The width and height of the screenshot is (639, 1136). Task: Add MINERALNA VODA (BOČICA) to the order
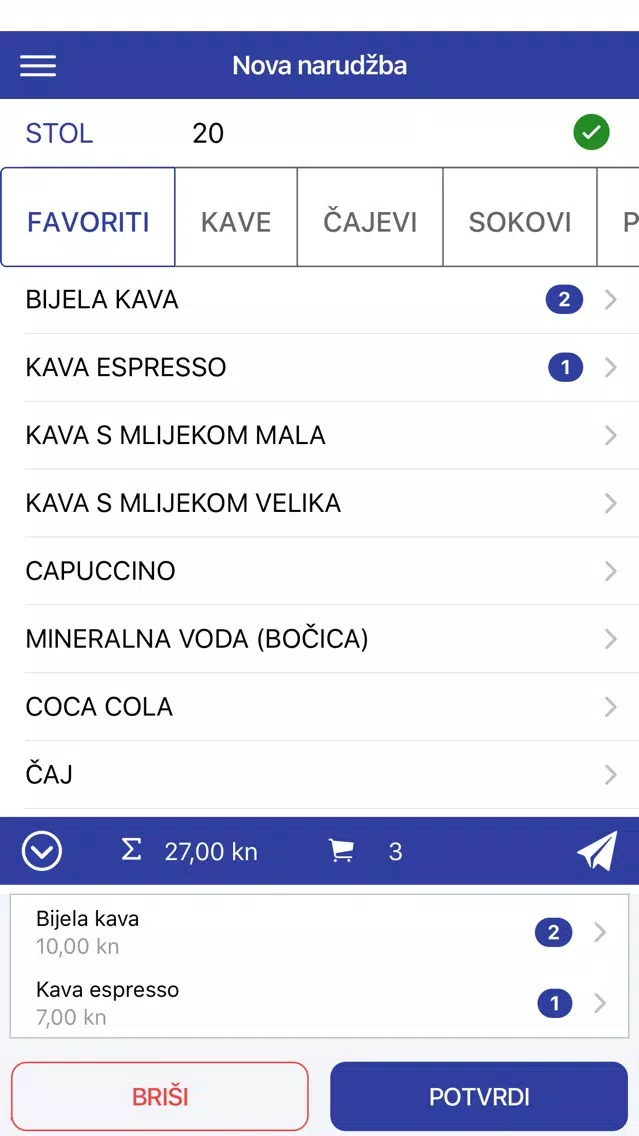[320, 639]
